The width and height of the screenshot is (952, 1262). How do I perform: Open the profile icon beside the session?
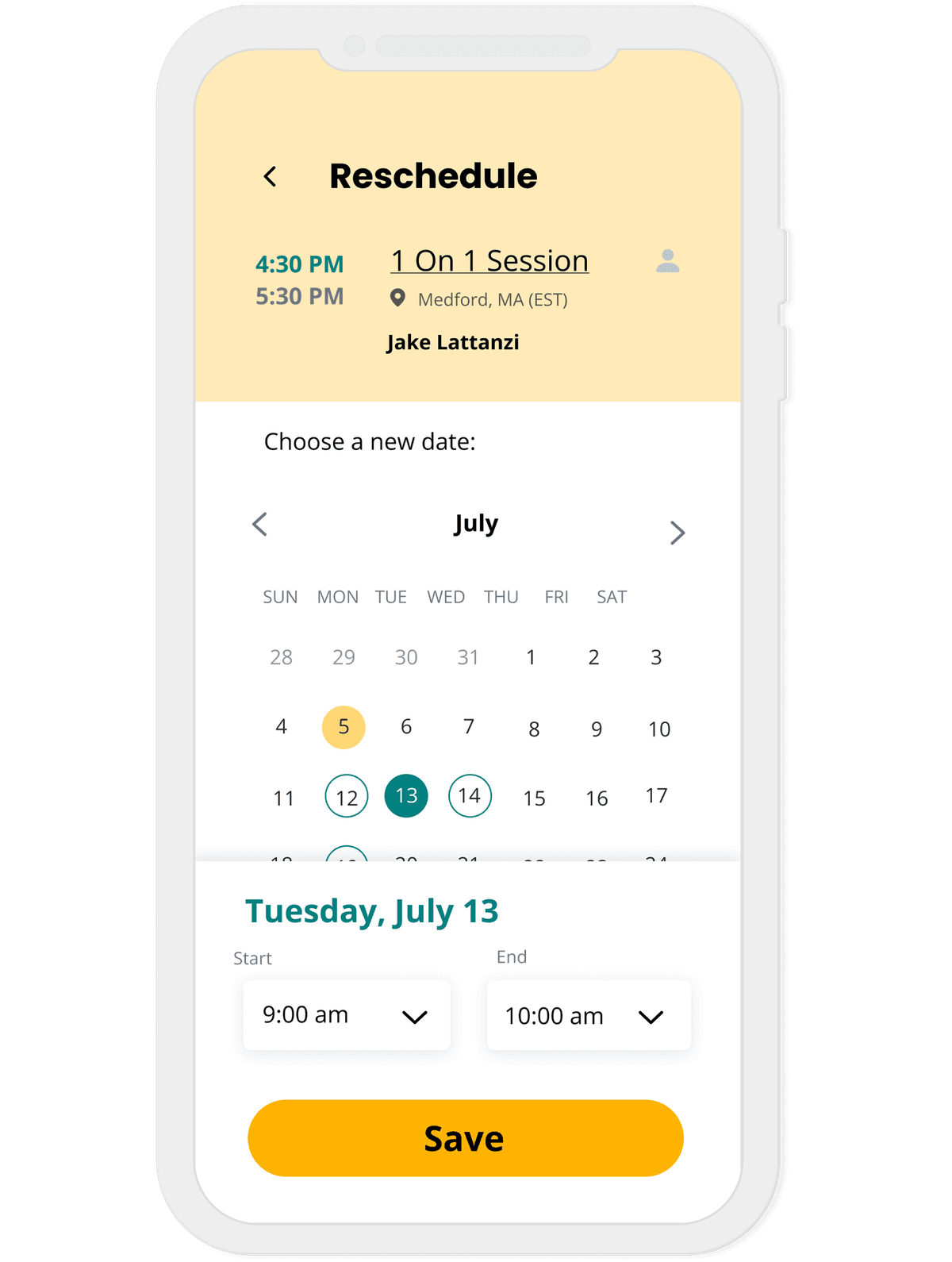pos(667,261)
